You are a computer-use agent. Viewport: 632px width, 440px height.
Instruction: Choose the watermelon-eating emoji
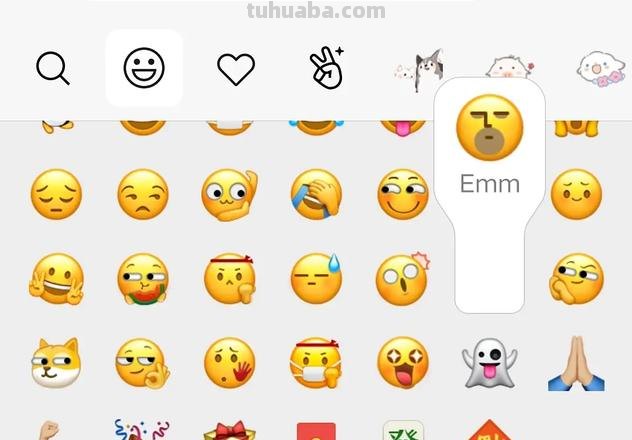point(142,279)
